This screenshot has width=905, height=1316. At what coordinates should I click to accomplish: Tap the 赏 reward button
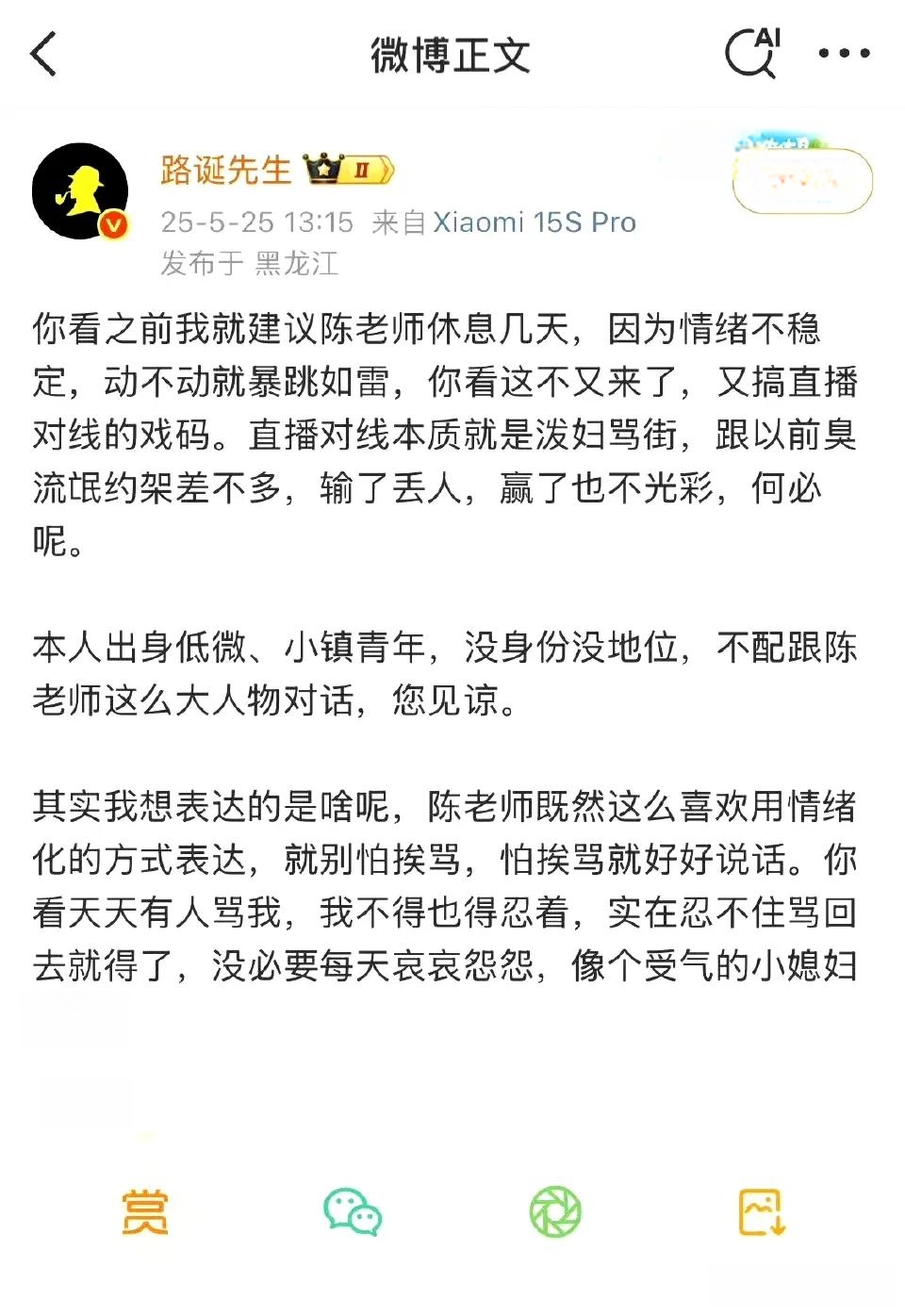pos(145,1212)
